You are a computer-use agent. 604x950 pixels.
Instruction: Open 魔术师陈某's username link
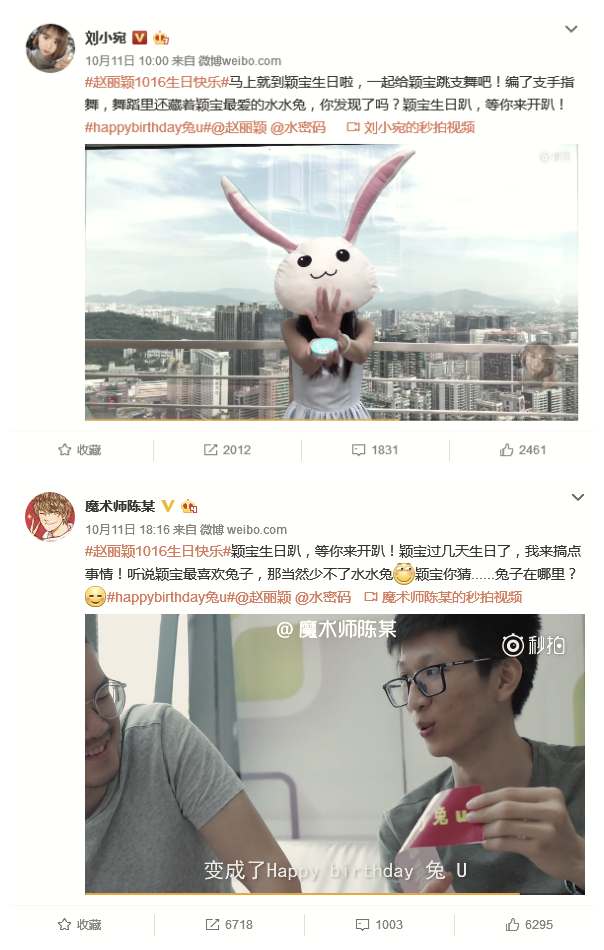click(x=119, y=506)
